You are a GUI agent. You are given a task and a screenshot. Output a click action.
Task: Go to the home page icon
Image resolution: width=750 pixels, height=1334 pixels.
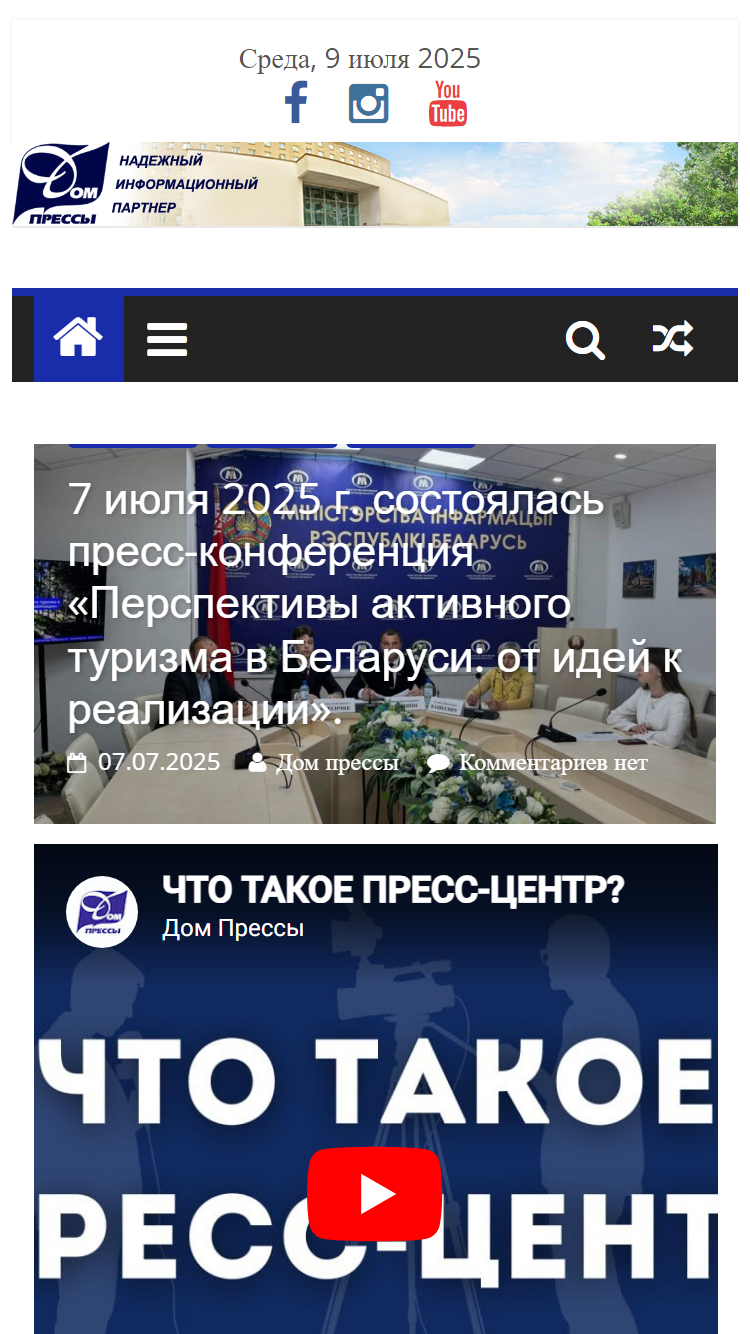point(79,339)
